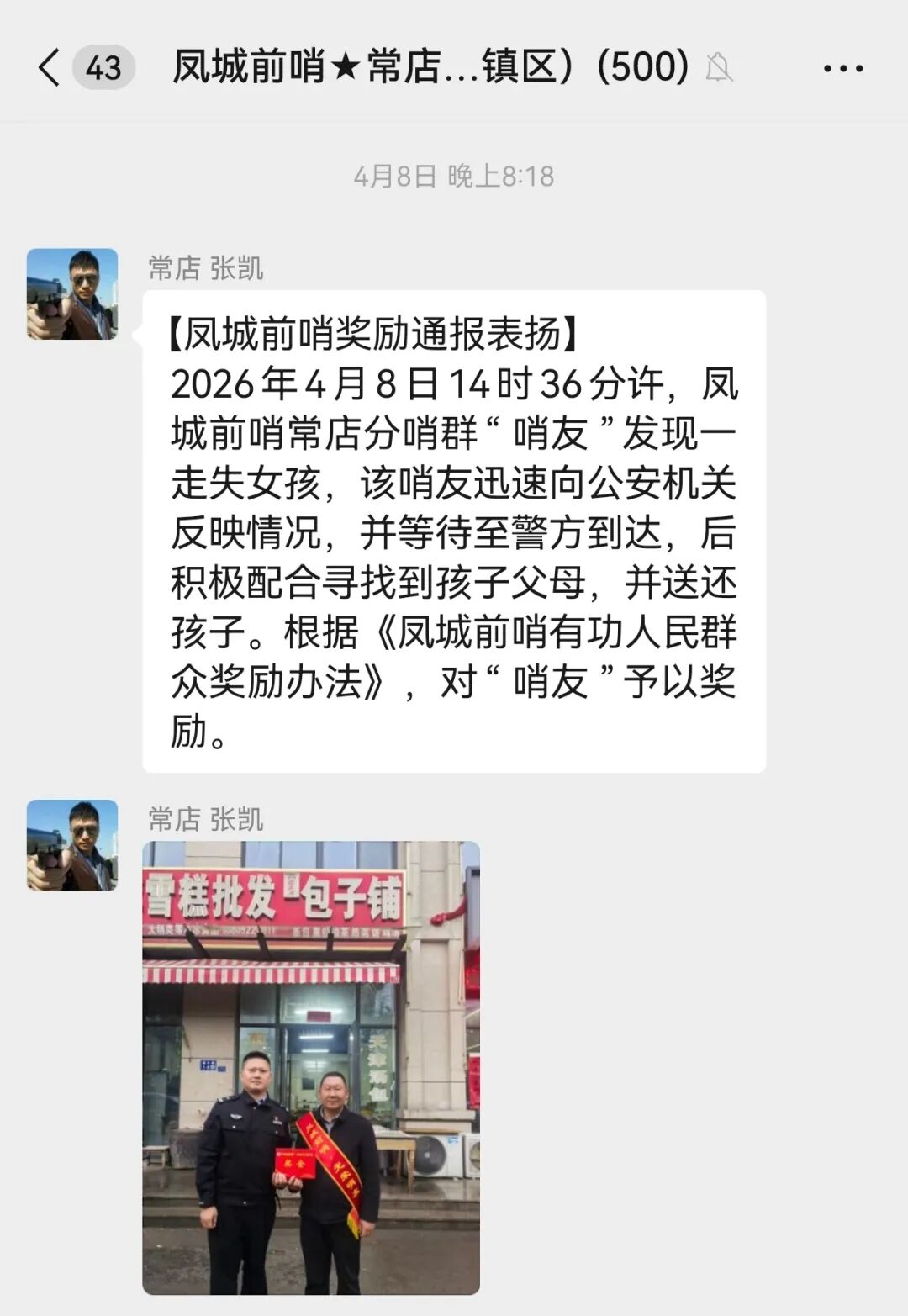
Task: Select the 凤城前哨奖励通报表扬 message bubble
Action: [454, 530]
